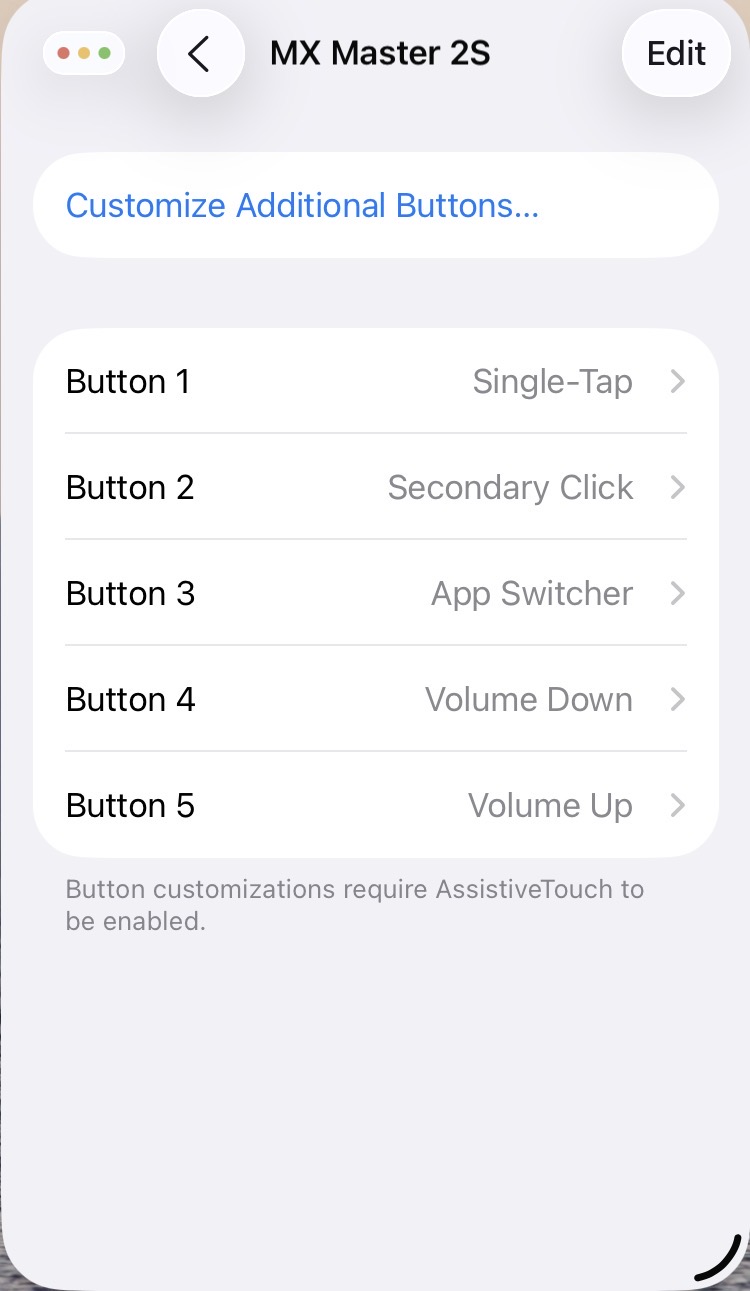Open Customize Additional Buttons
This screenshot has width=750, height=1291.
tap(302, 206)
